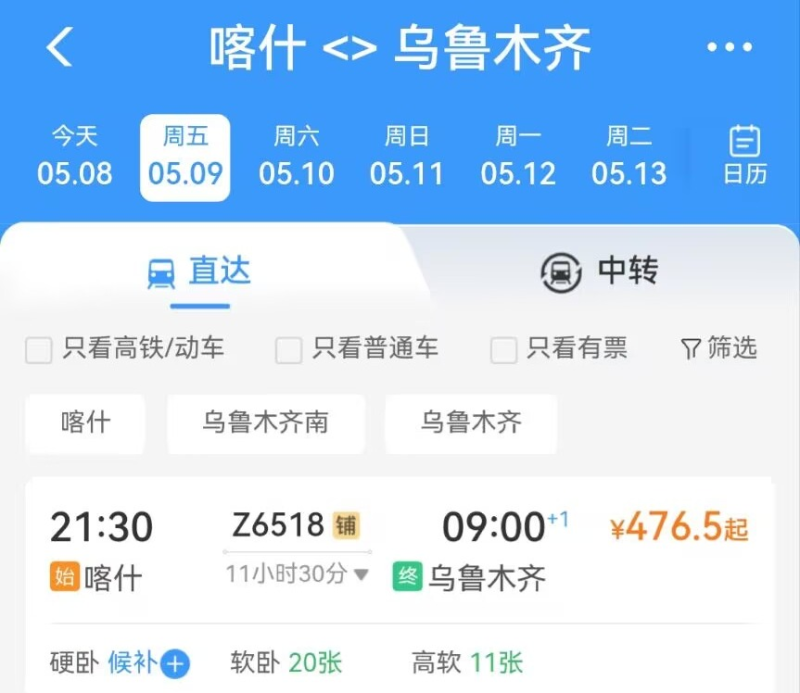The width and height of the screenshot is (800, 693).
Task: Swap stations via the <> symbol
Action: click(348, 48)
